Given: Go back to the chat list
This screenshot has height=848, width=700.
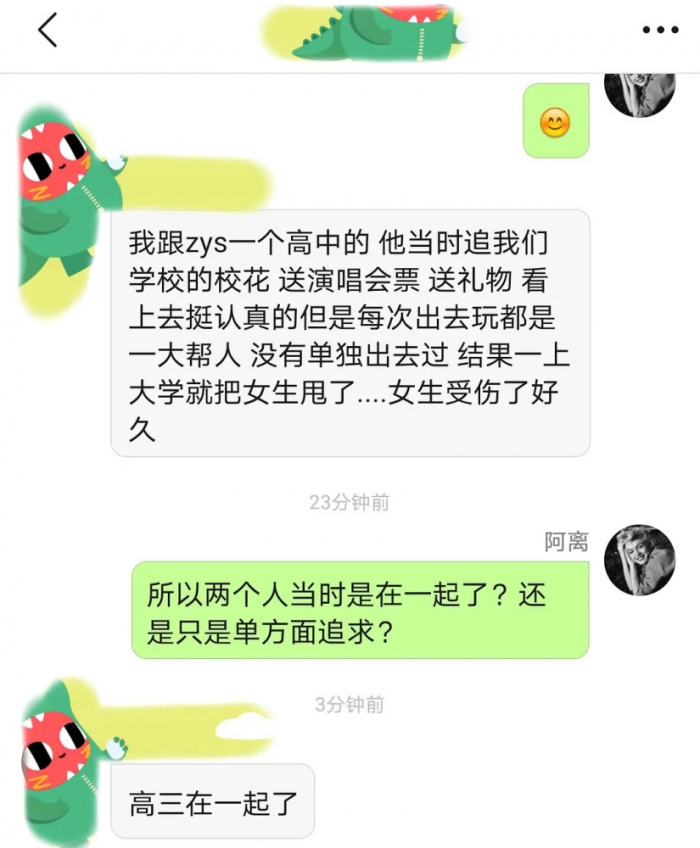Looking at the screenshot, I should pyautogui.click(x=47, y=30).
